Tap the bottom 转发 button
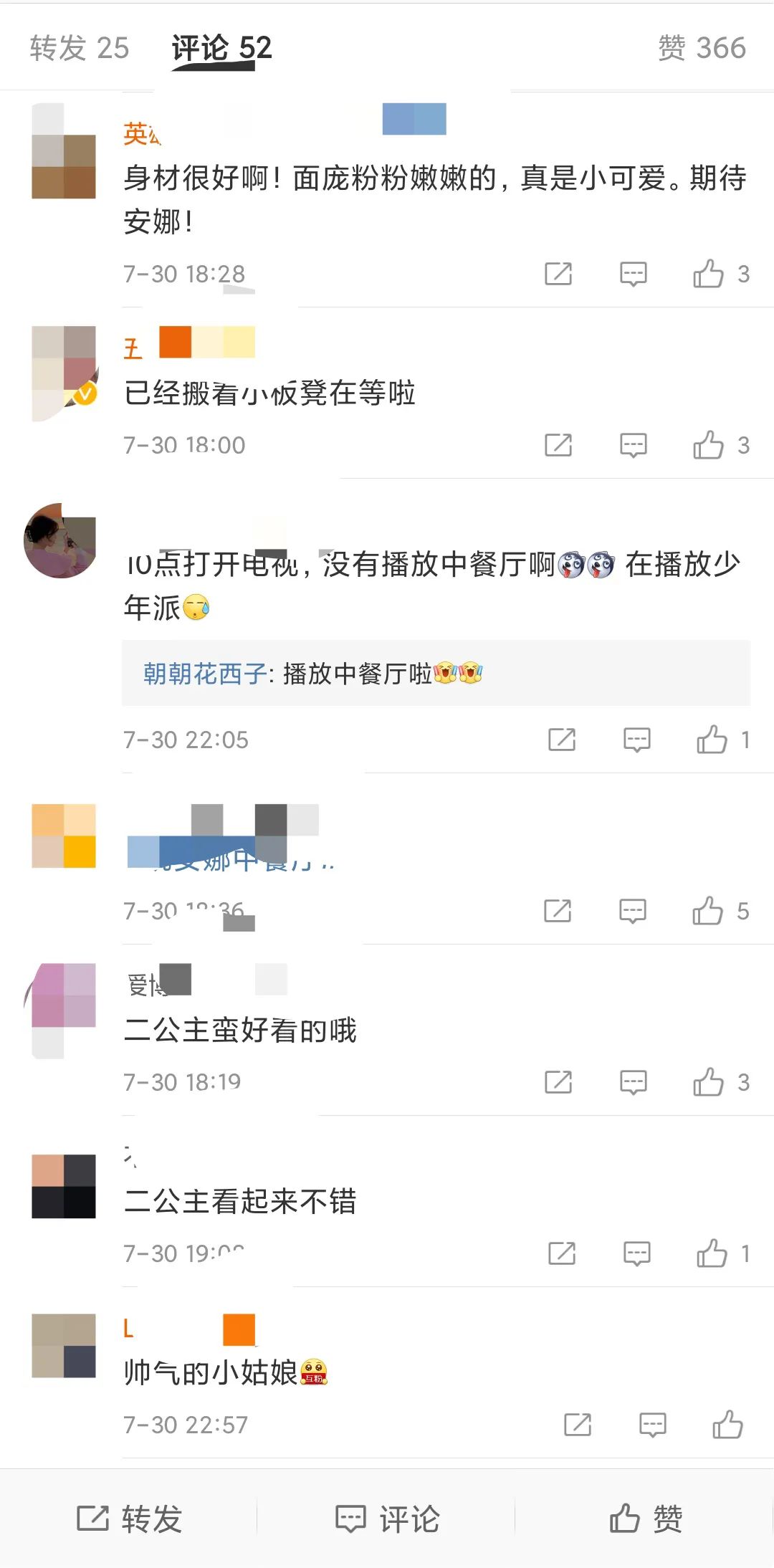774x1568 pixels. pyautogui.click(x=129, y=1519)
